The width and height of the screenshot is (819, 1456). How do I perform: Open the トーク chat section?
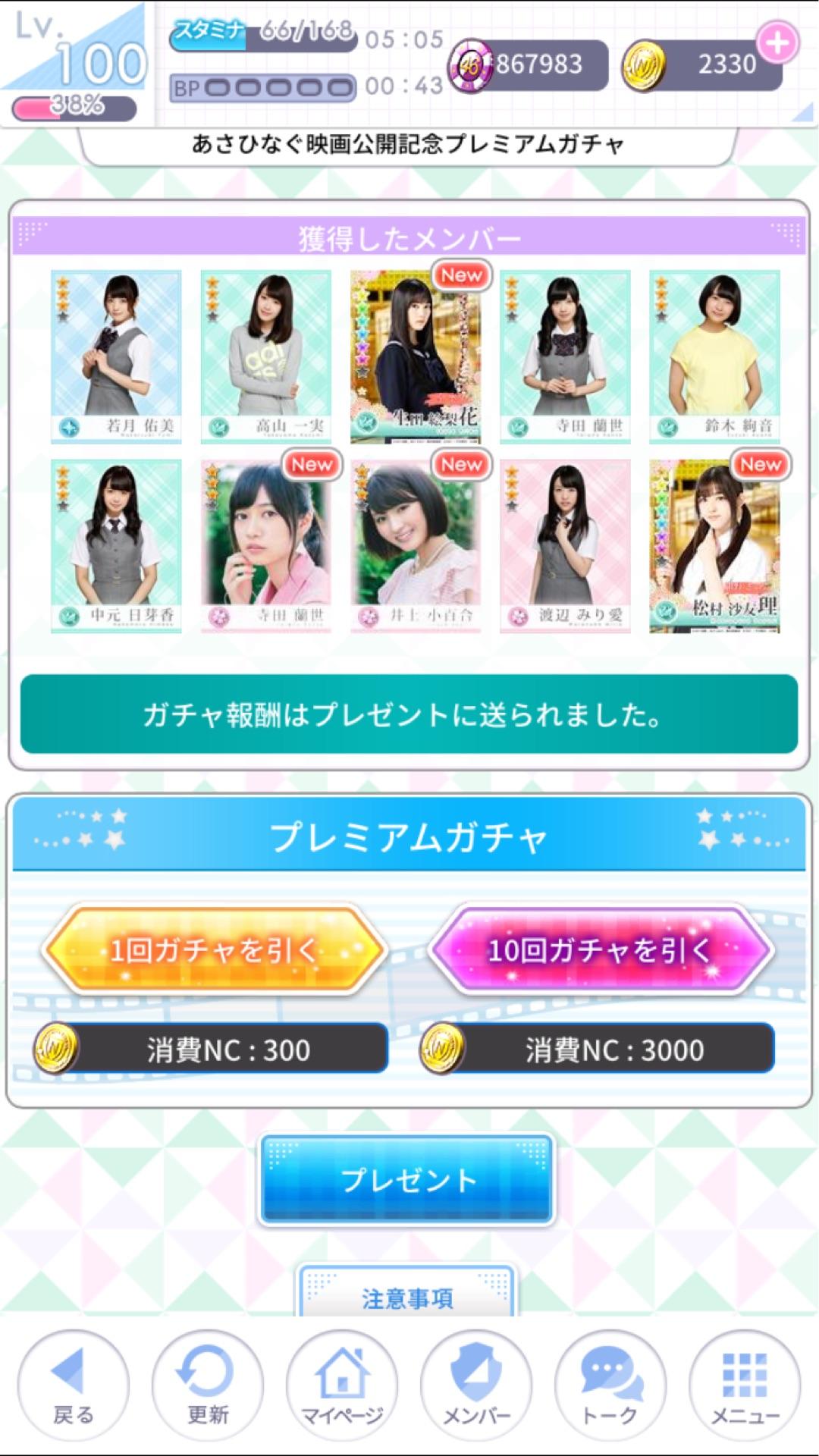(610, 1385)
